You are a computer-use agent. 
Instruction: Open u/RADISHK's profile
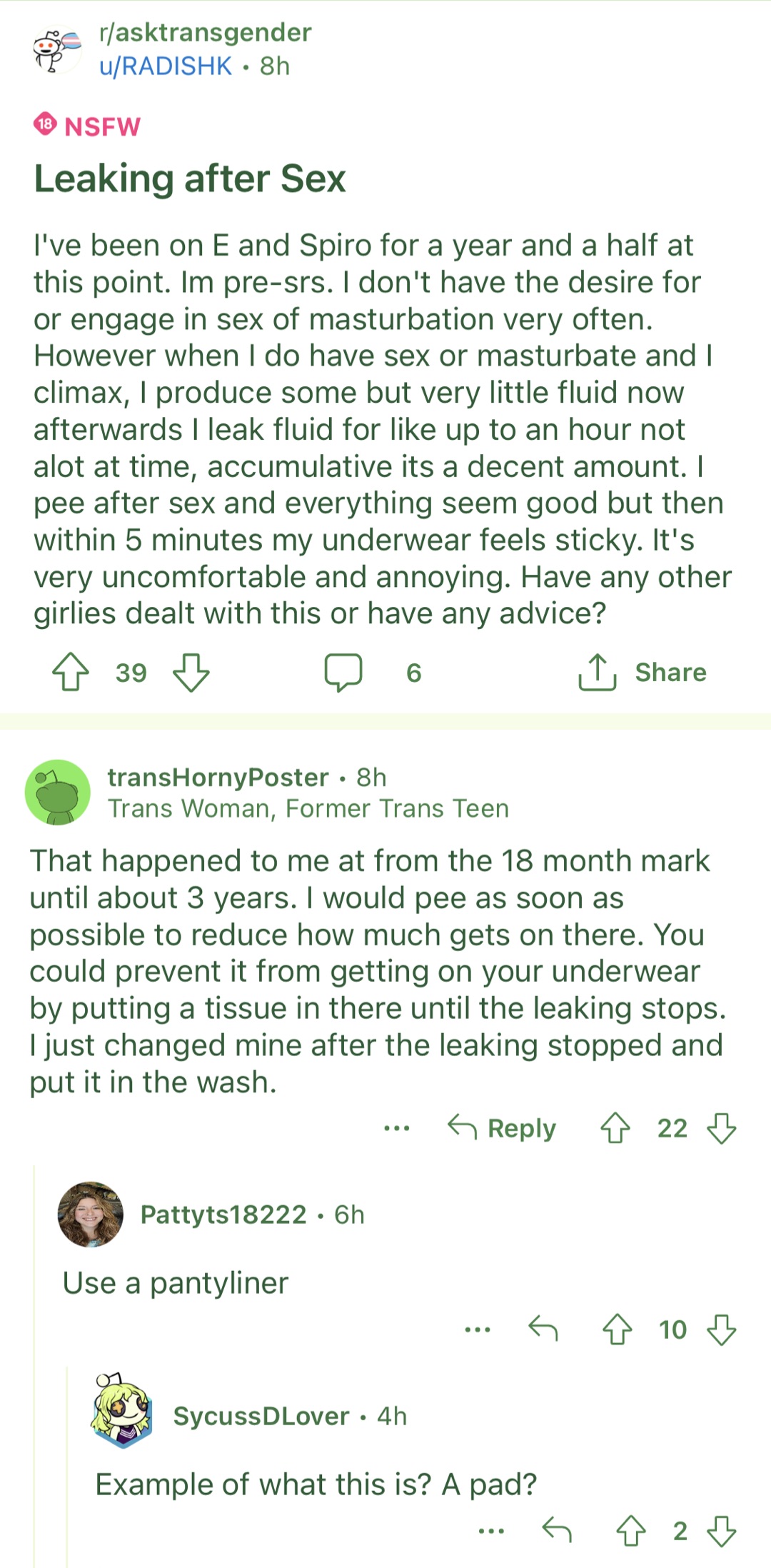(x=166, y=66)
